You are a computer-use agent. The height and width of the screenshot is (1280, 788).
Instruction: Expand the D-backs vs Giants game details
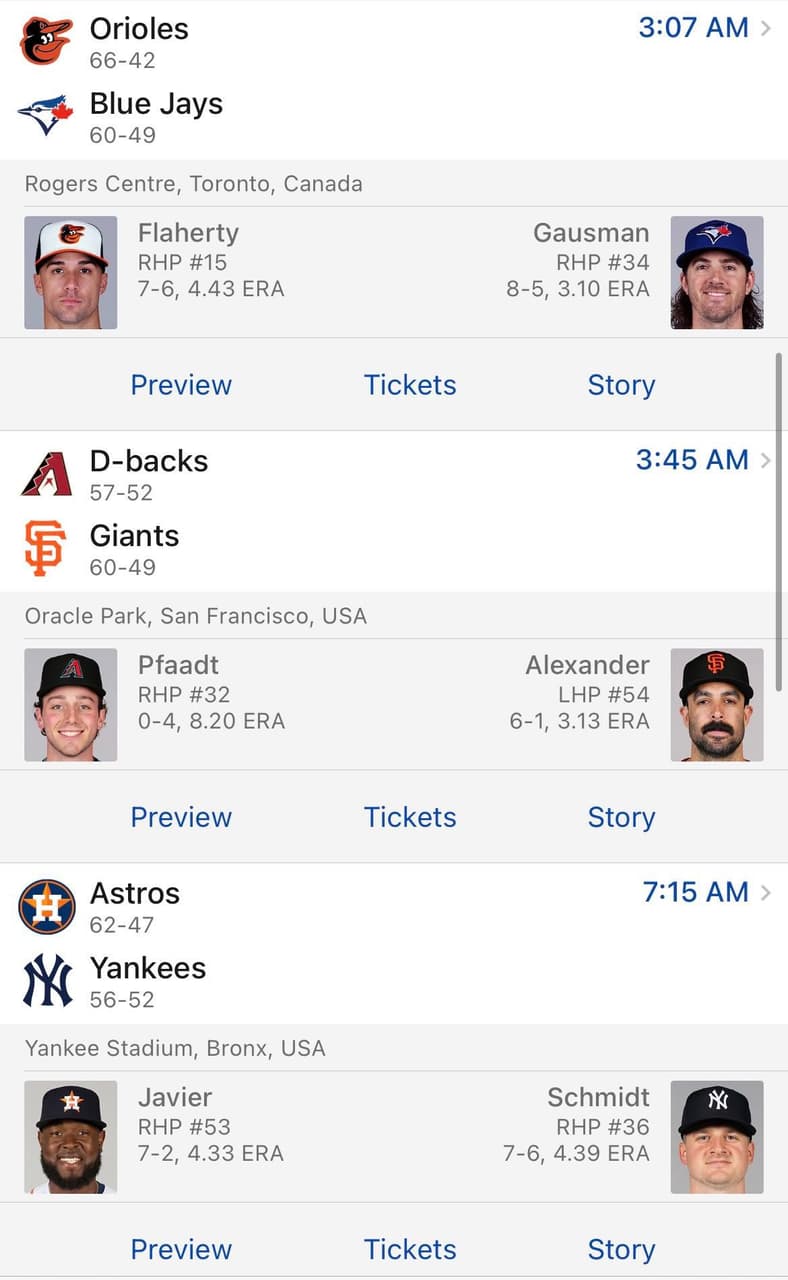(766, 460)
